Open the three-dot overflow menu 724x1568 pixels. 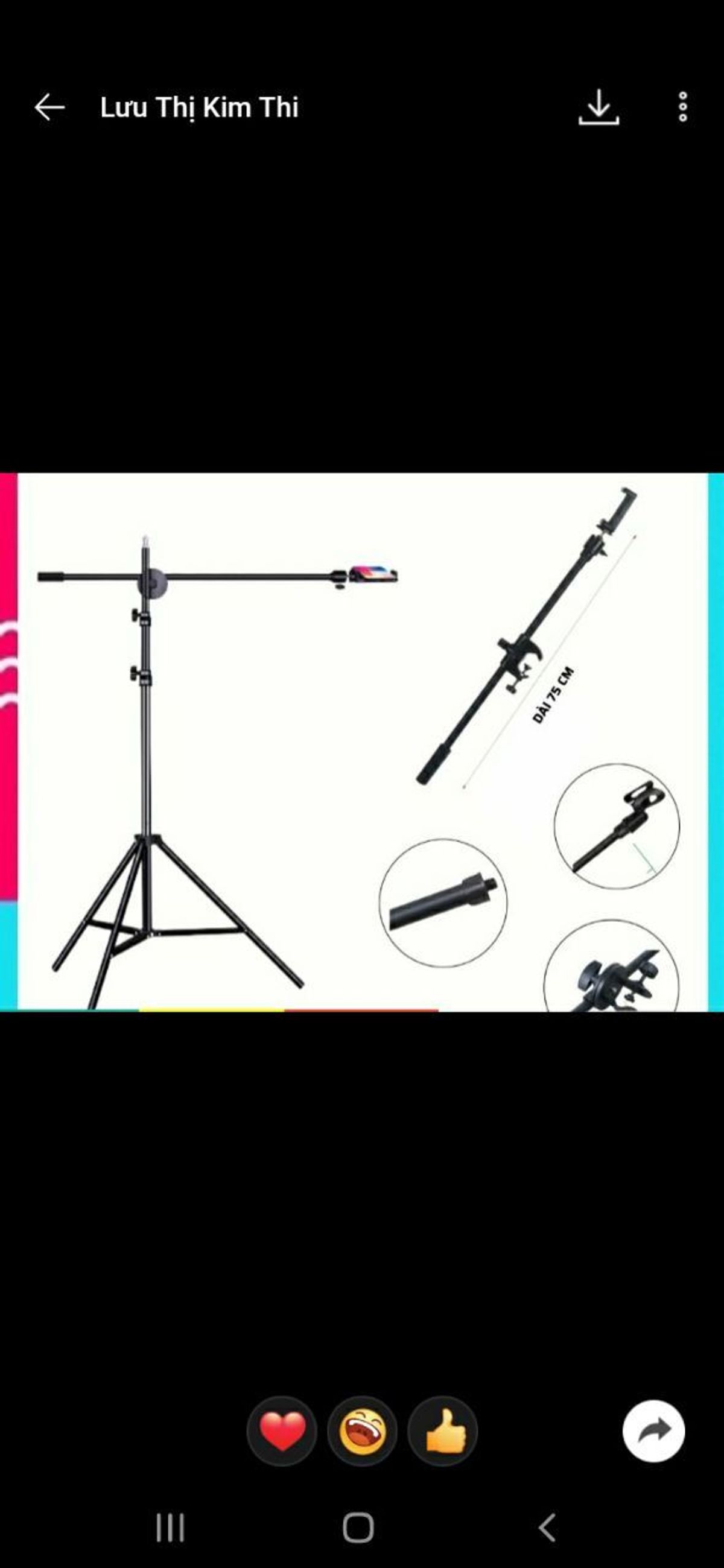click(x=682, y=107)
